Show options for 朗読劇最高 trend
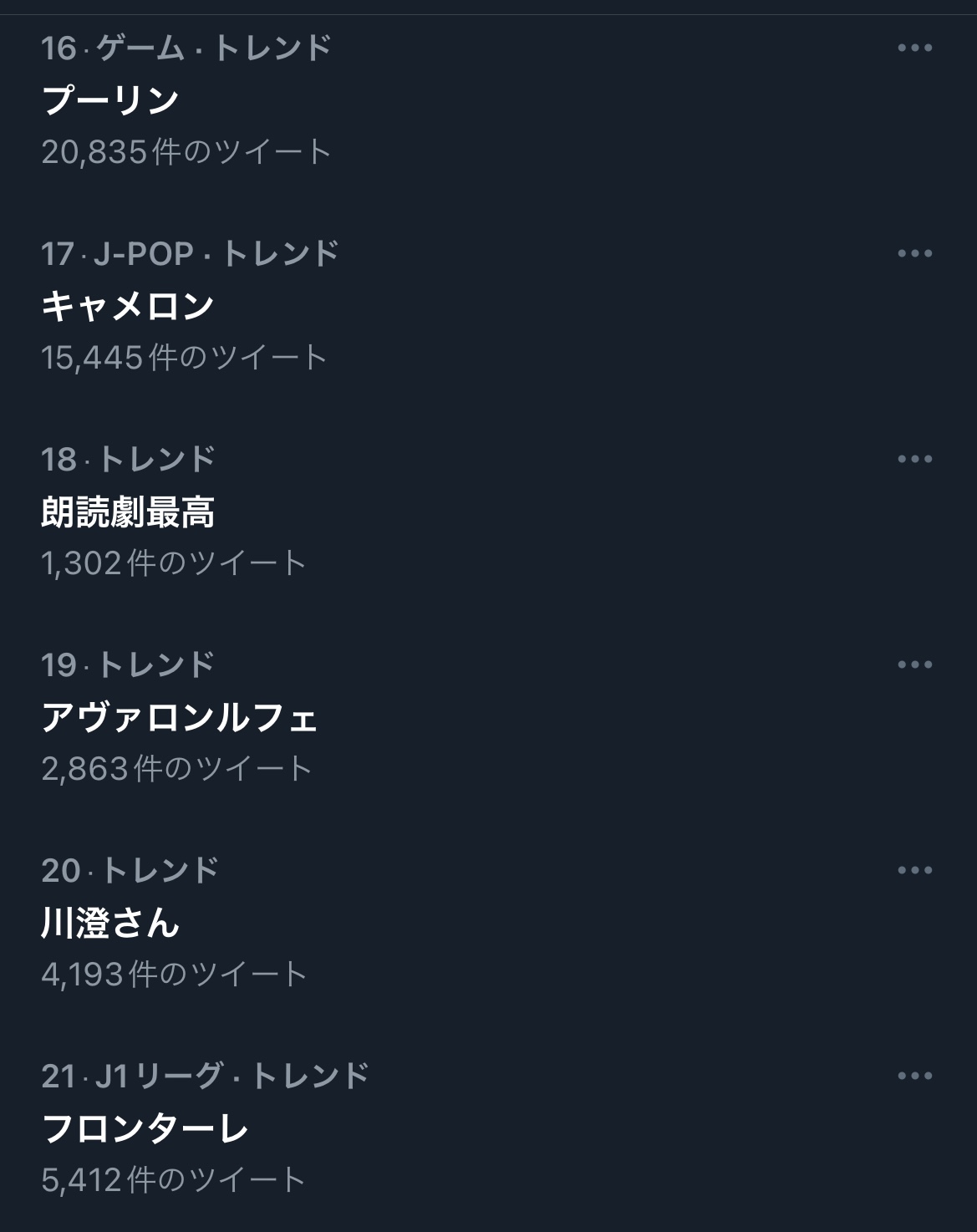The height and width of the screenshot is (1232, 977). [x=914, y=459]
